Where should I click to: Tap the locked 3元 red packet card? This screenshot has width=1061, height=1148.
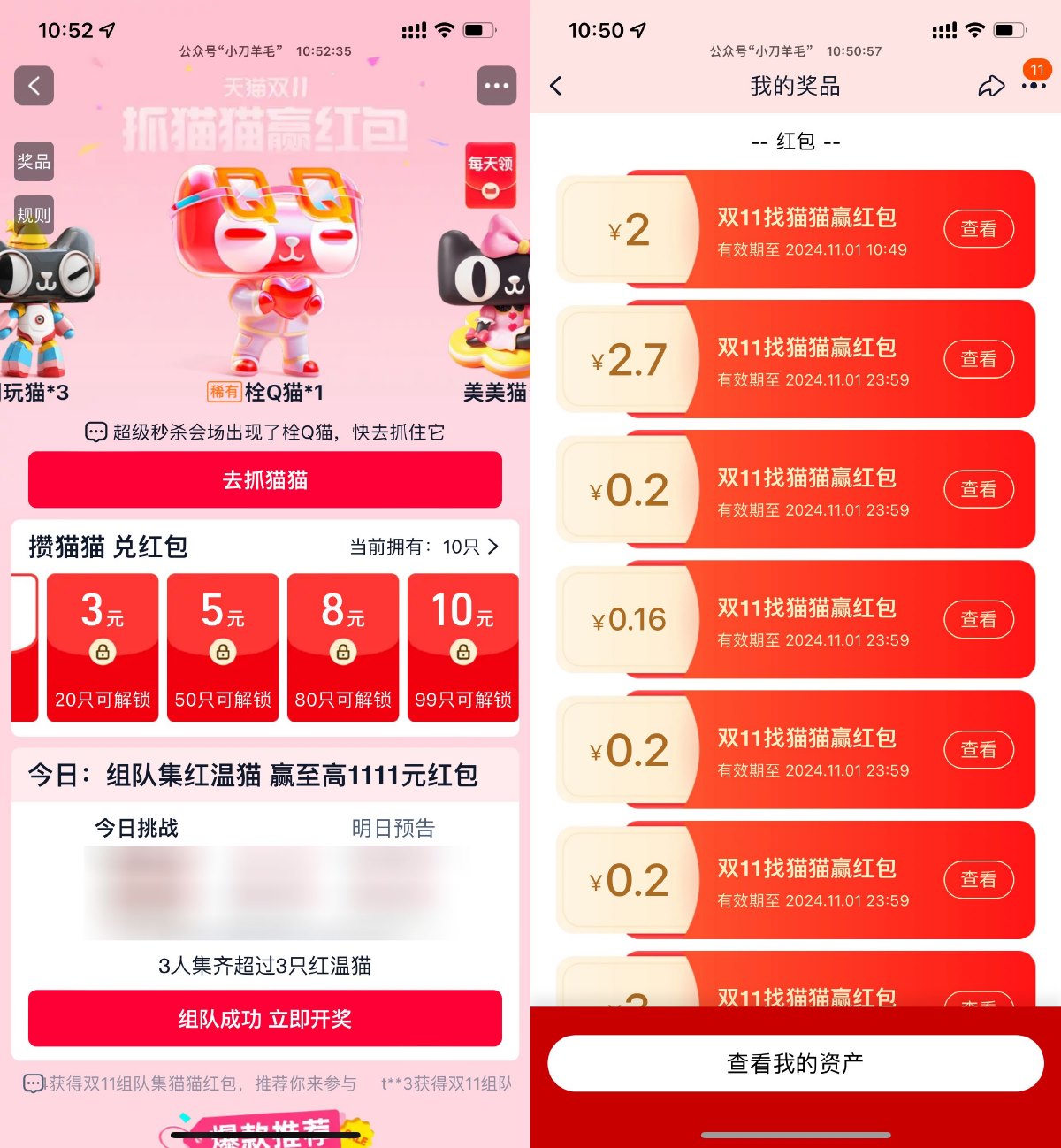tap(103, 647)
